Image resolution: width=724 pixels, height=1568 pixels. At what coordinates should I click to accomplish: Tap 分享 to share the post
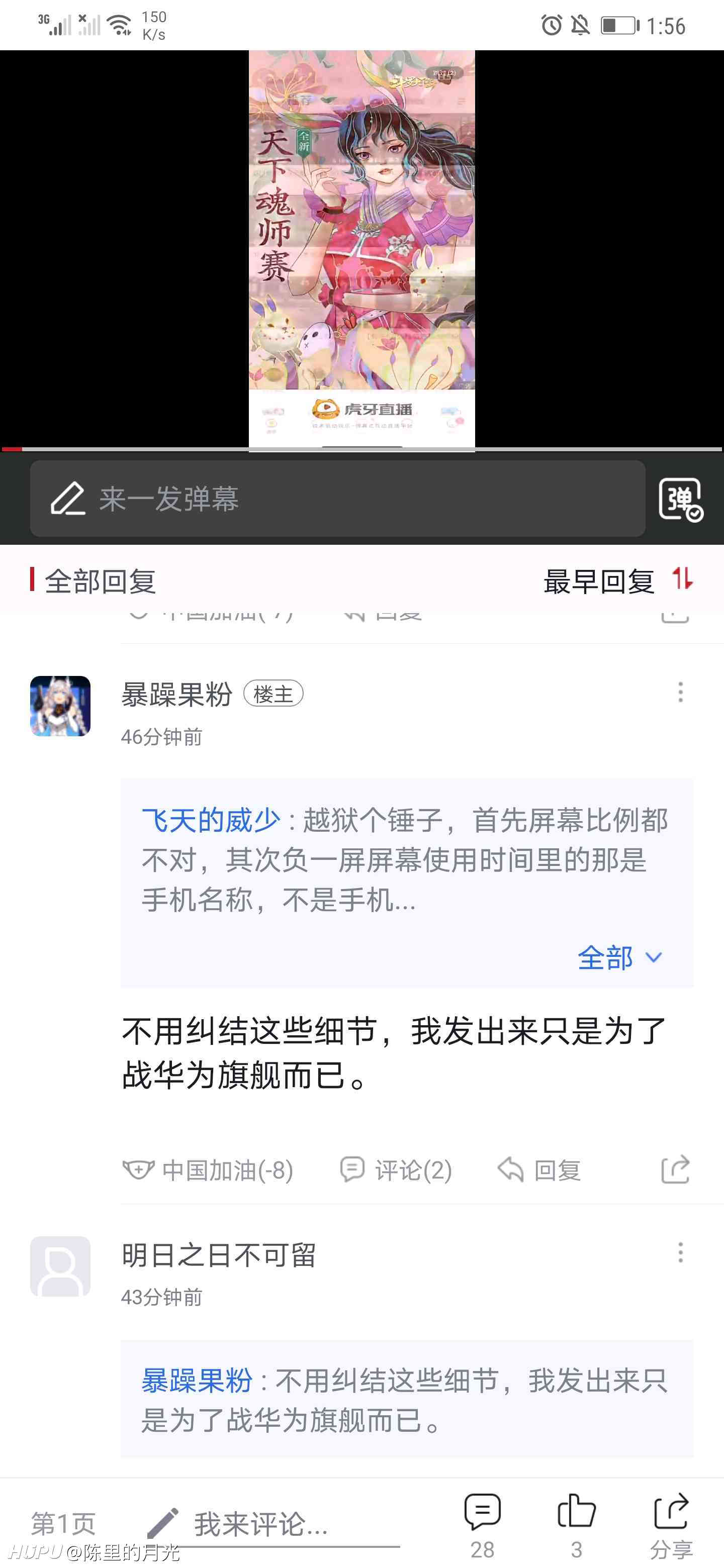[x=671, y=1525]
